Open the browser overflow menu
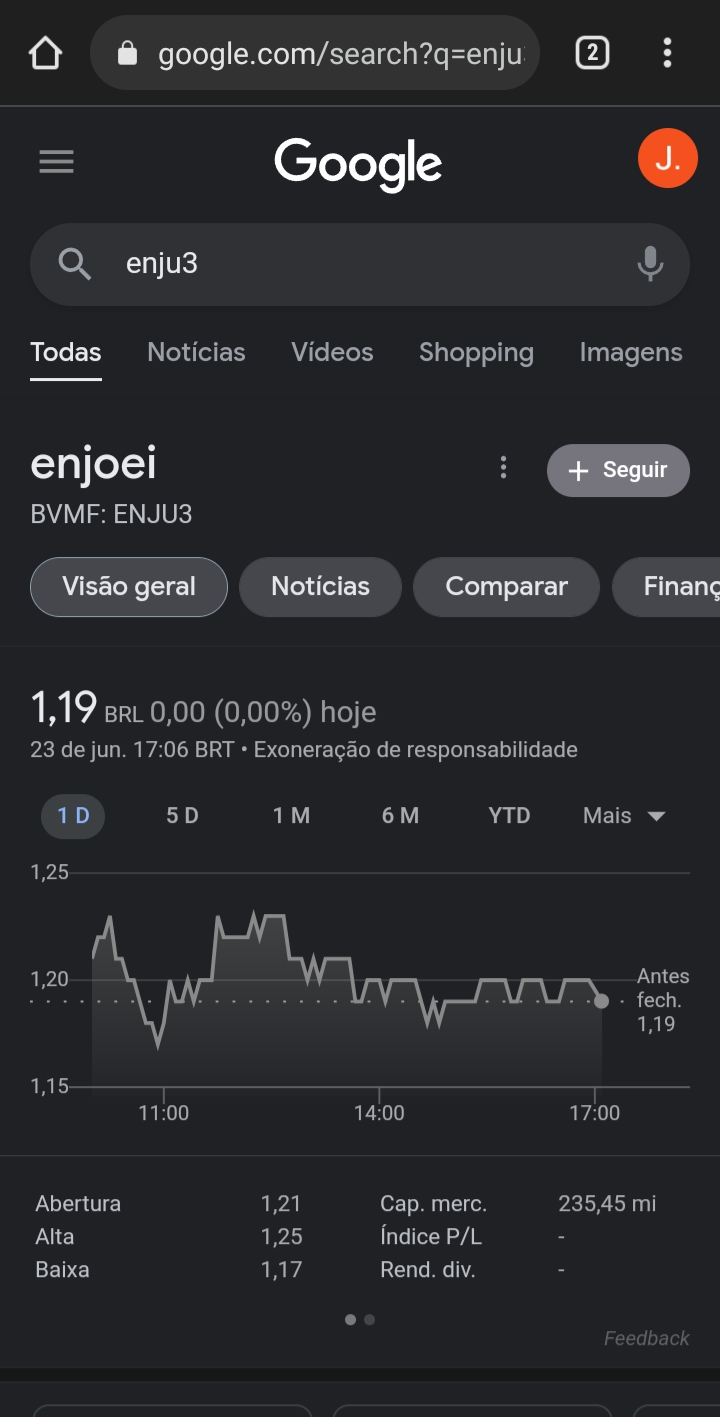Image resolution: width=720 pixels, height=1417 pixels. tap(667, 53)
